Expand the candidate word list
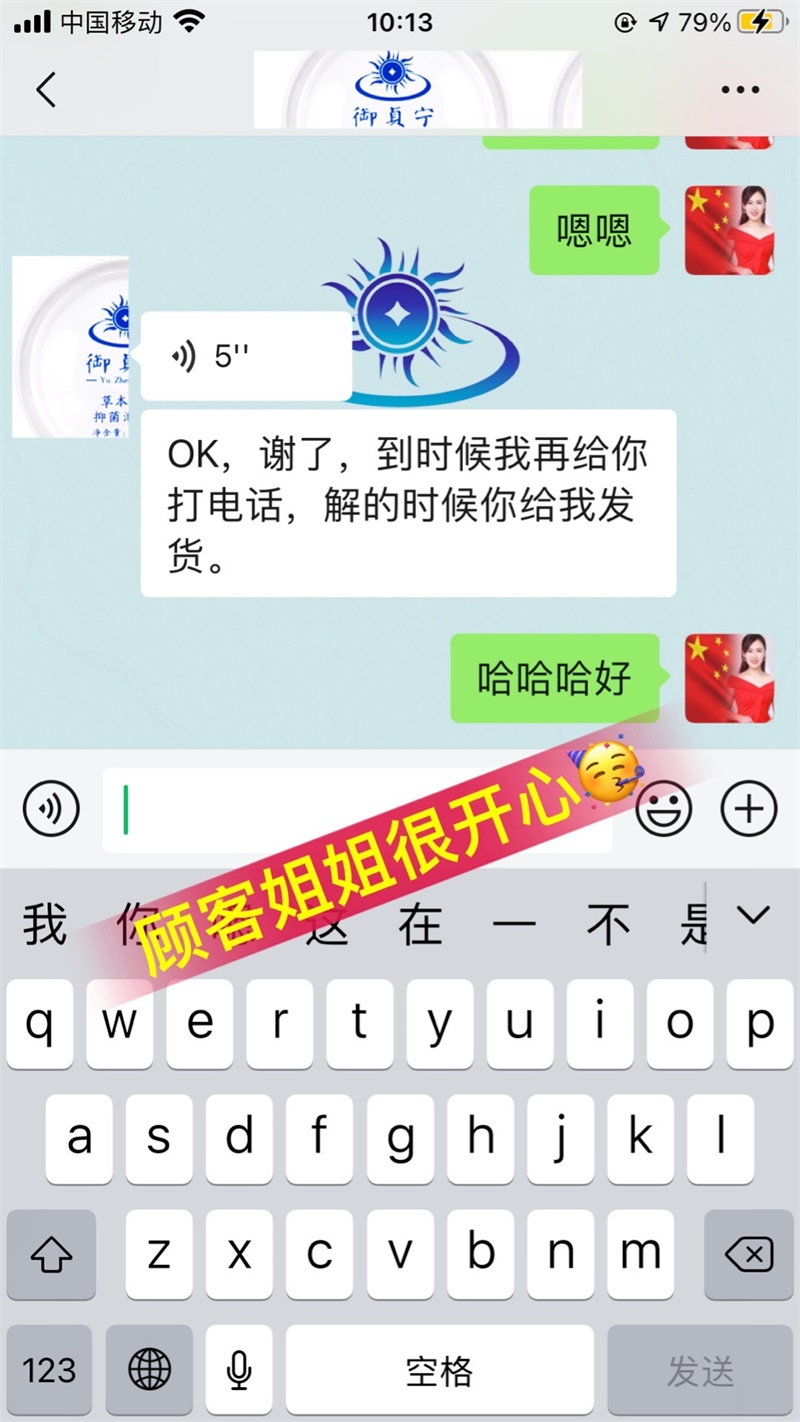Screen dimensions: 800x1422 [753, 915]
